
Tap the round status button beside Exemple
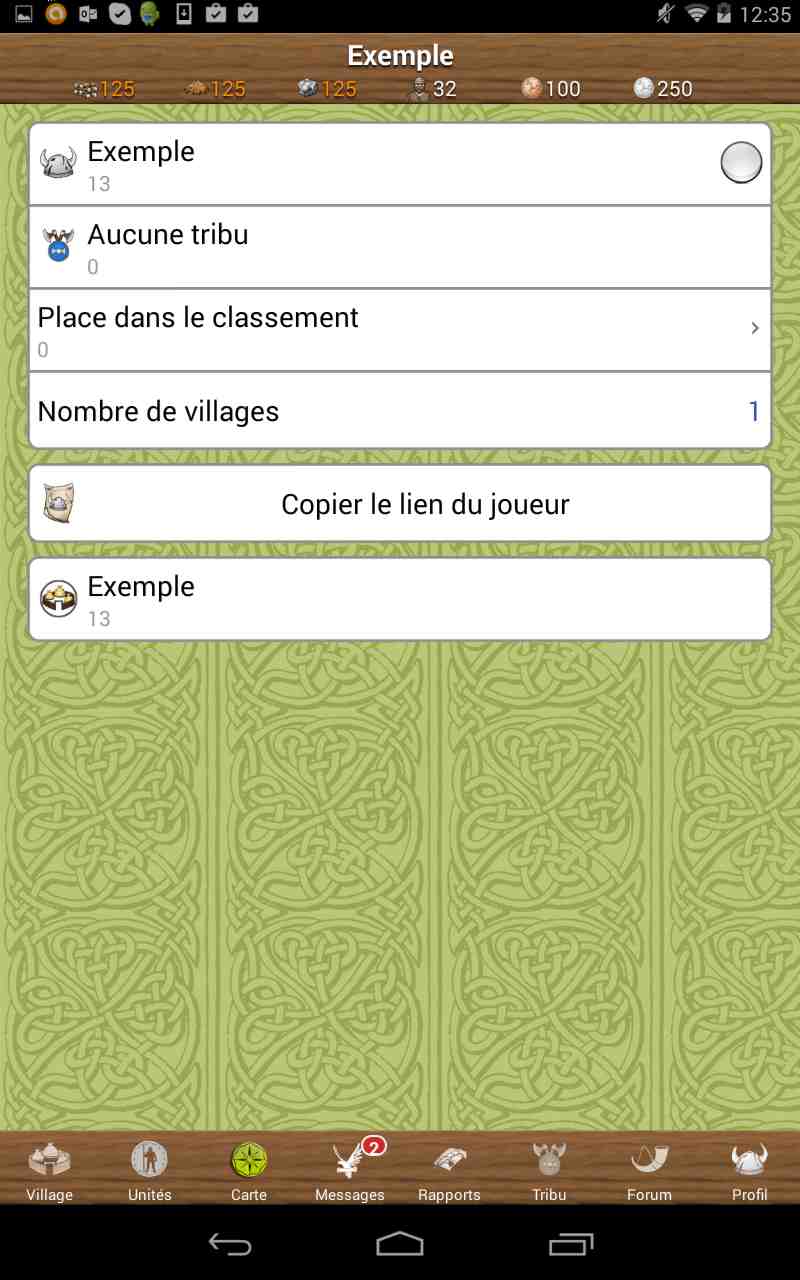741,162
